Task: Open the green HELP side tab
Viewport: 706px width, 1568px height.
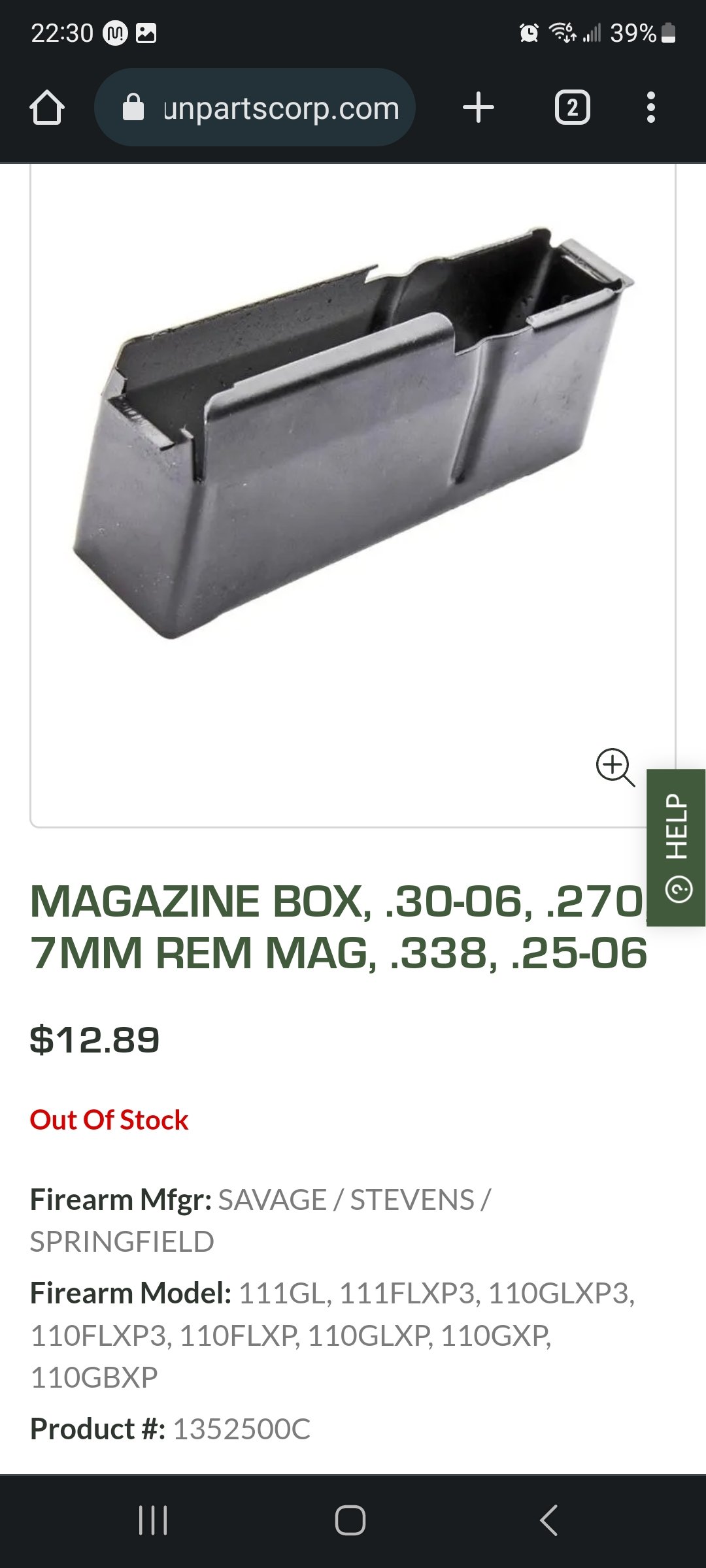Action: [x=676, y=847]
